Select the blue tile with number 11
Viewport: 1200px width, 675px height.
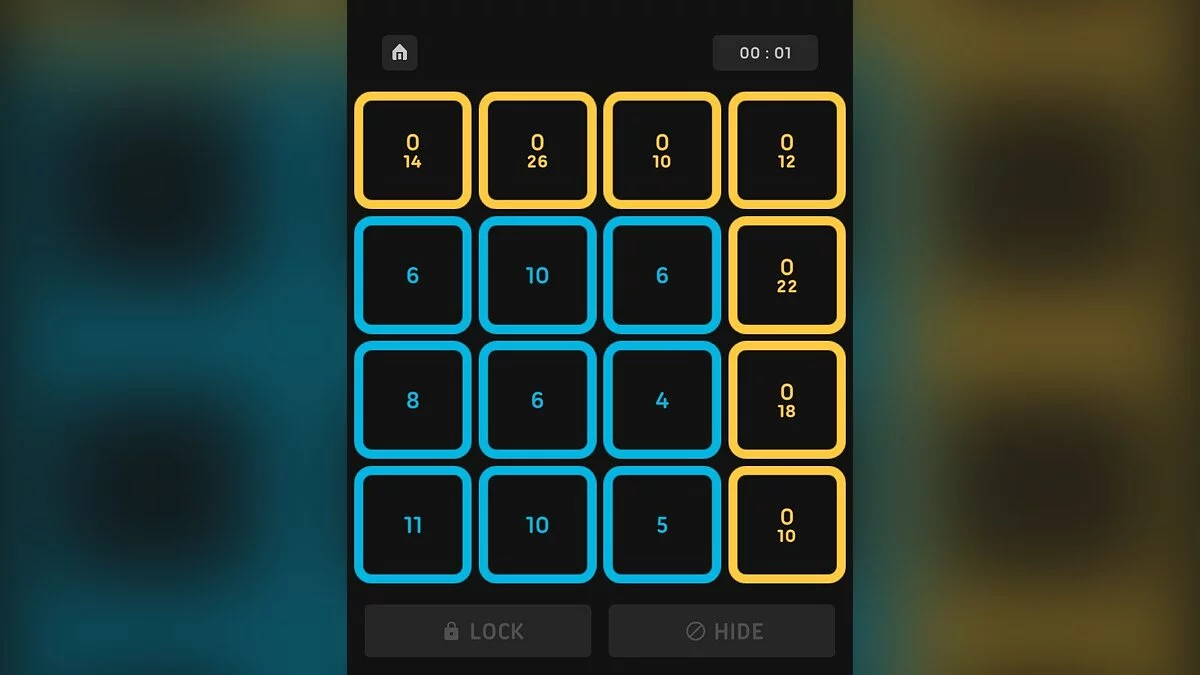click(x=413, y=525)
